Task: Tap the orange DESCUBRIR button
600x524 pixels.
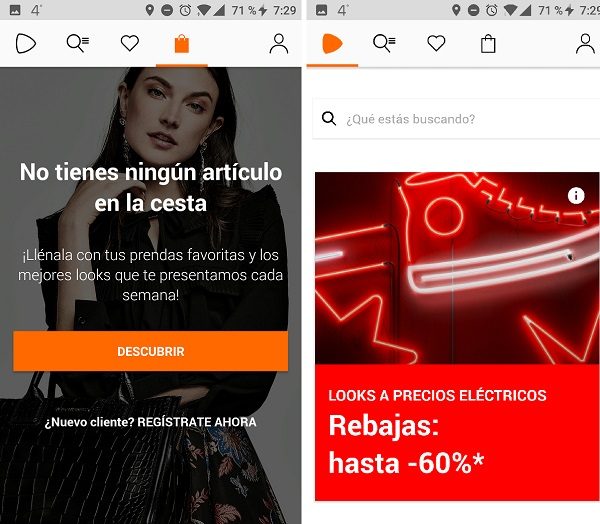Action: [x=150, y=351]
